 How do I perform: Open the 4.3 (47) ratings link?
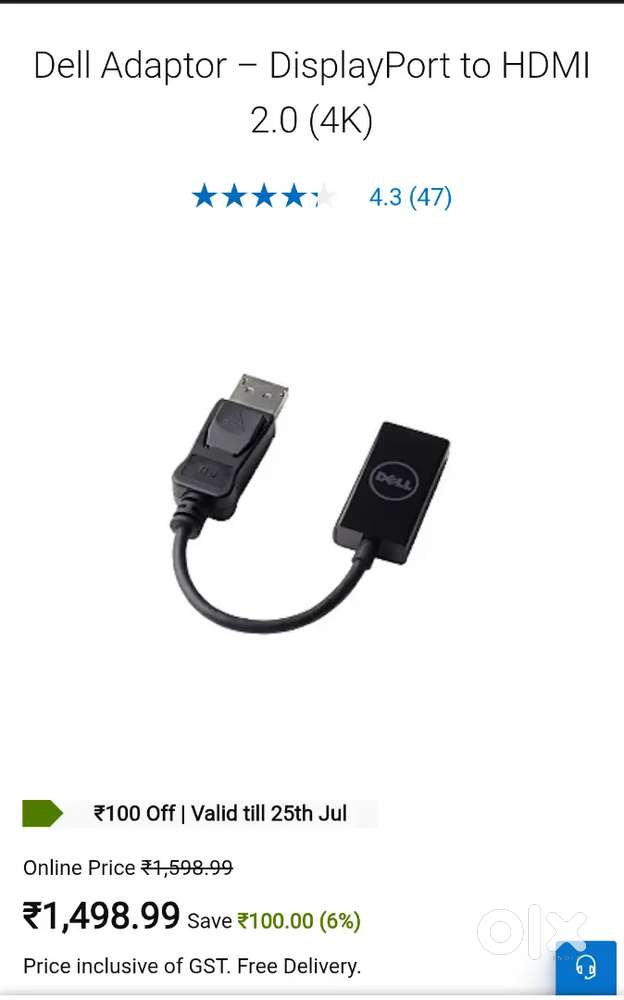[x=410, y=197]
